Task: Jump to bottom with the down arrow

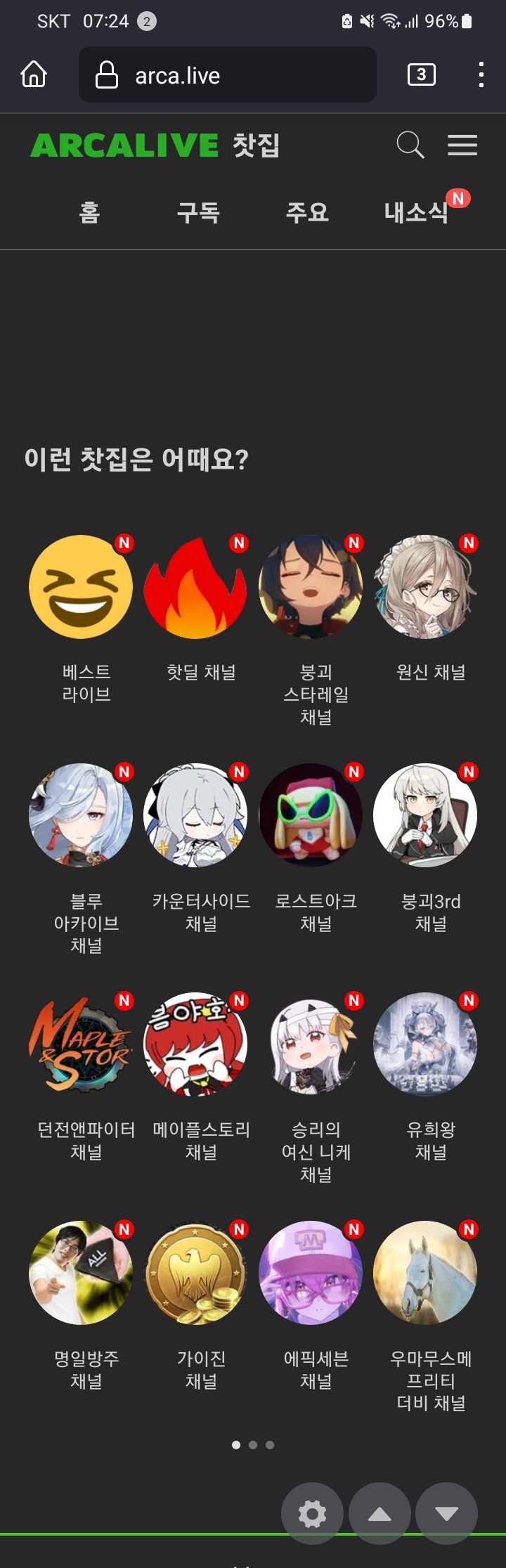Action: click(x=446, y=1514)
